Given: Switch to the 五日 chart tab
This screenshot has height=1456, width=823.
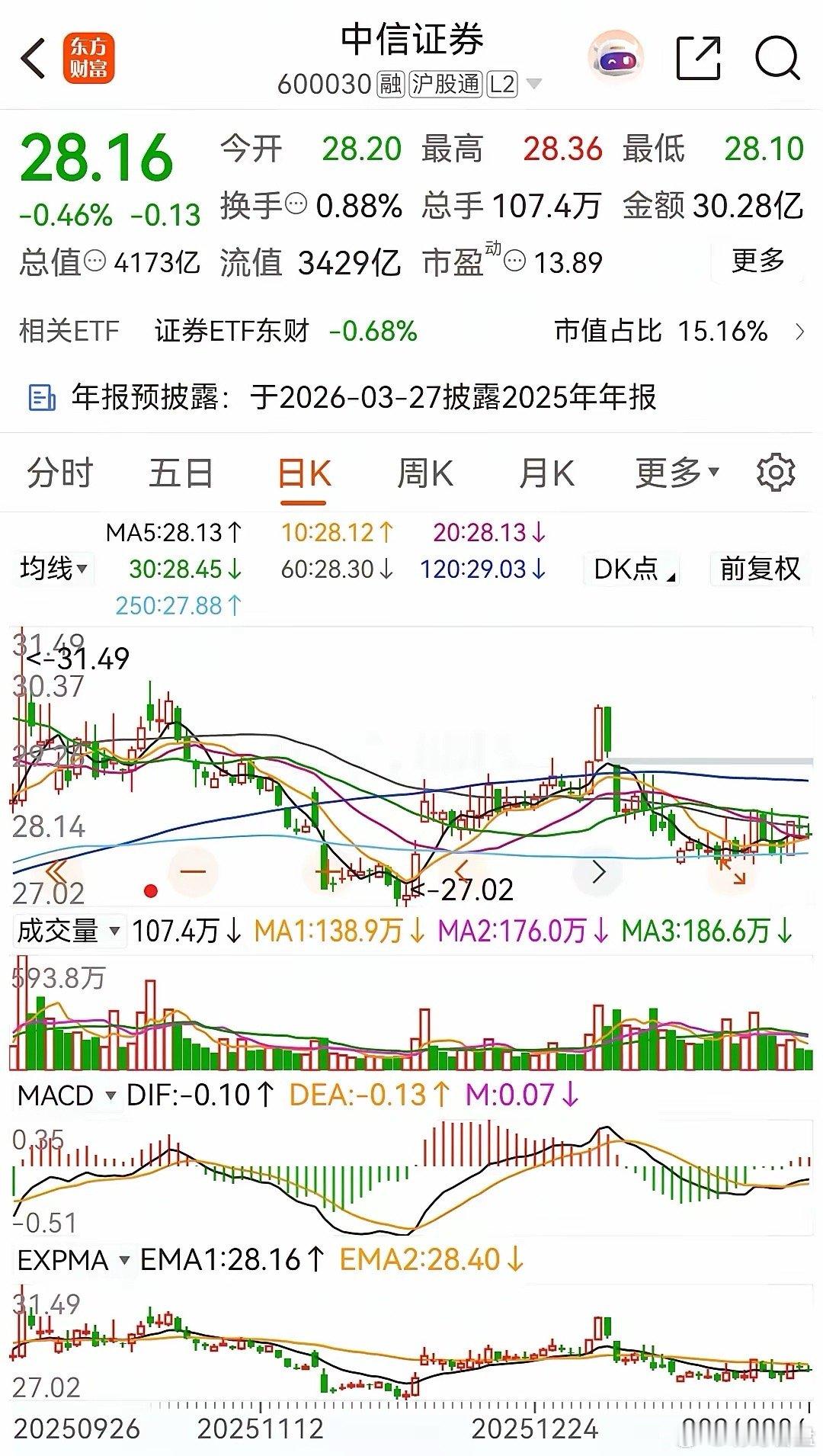Looking at the screenshot, I should pos(181,473).
